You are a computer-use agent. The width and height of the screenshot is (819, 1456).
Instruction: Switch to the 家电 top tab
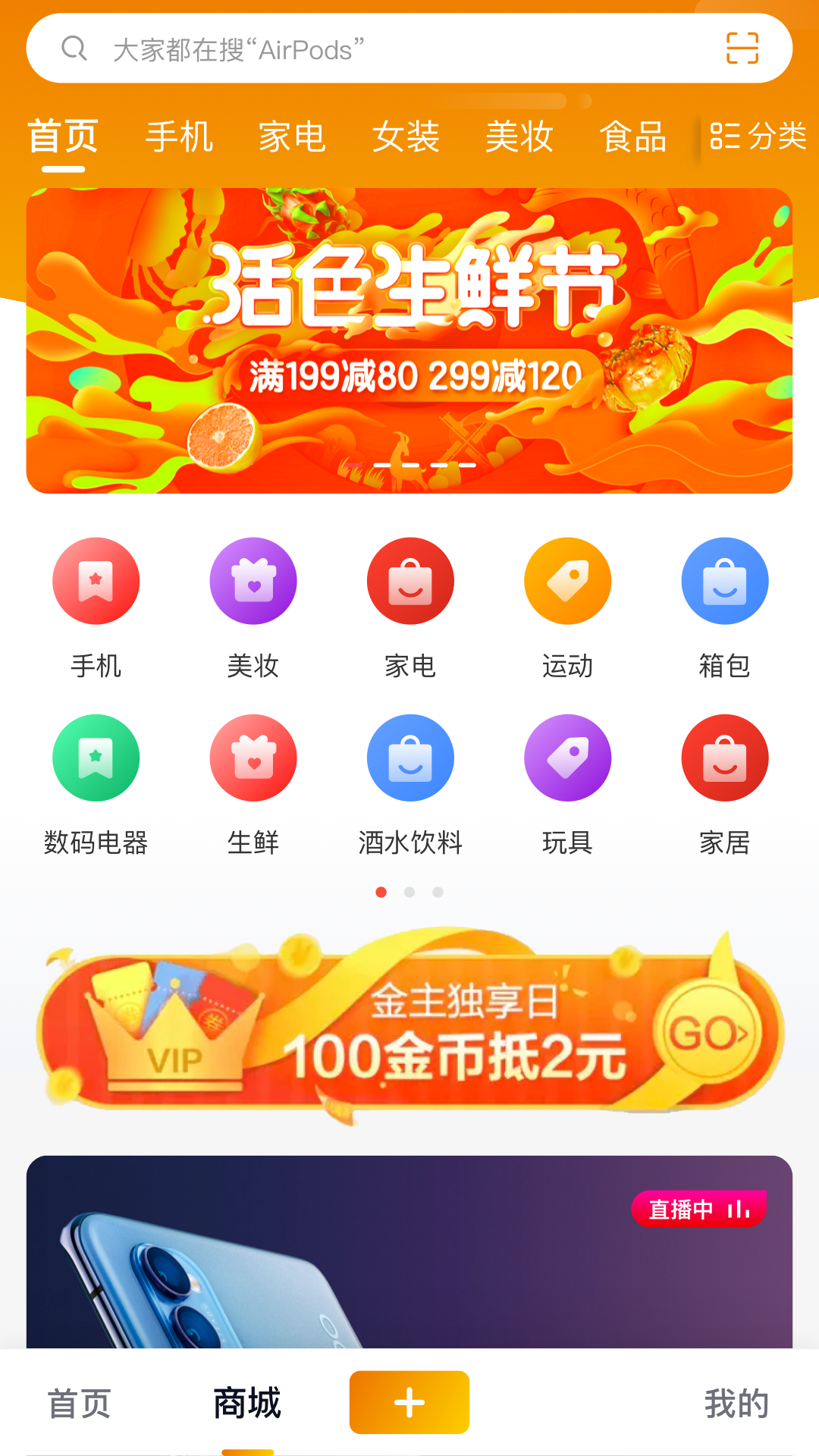point(293,136)
